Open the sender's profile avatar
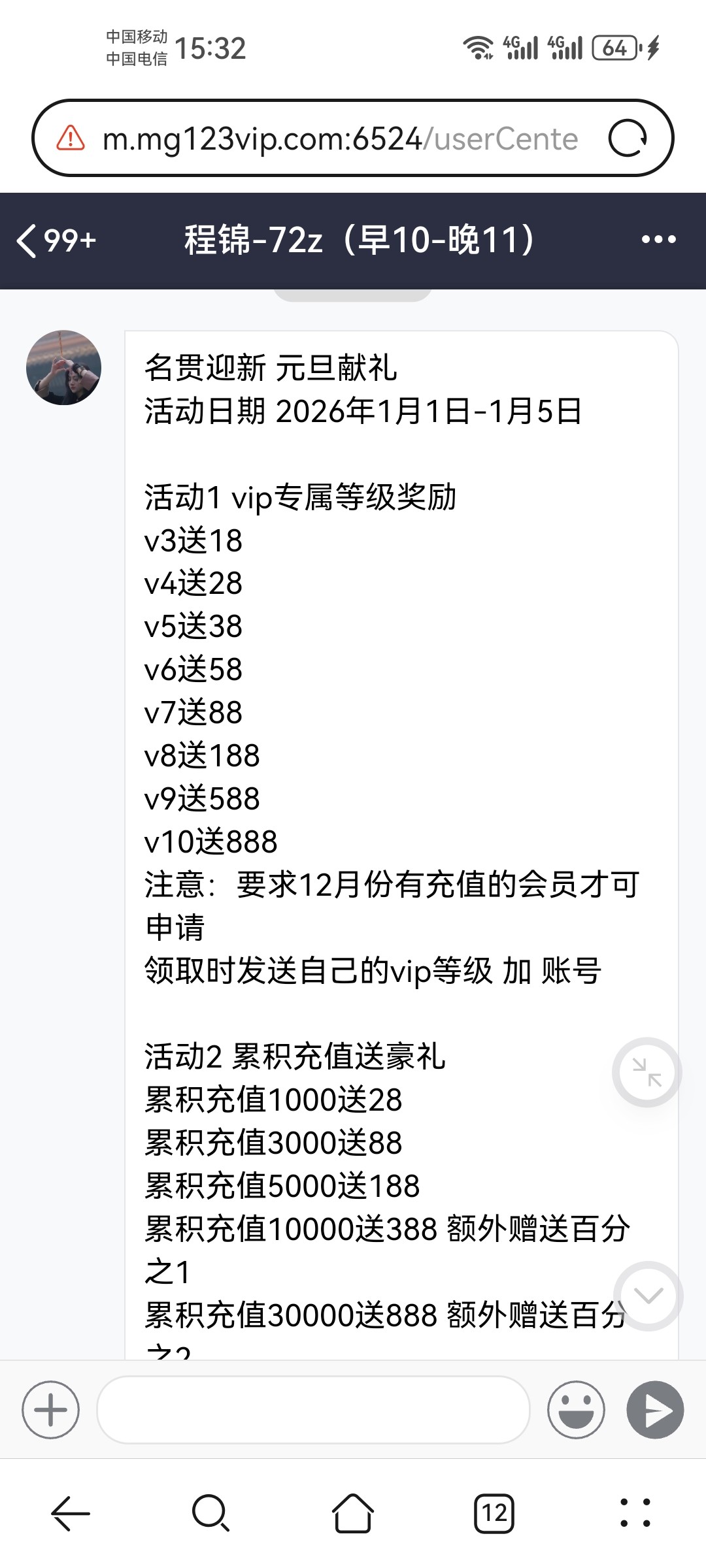The image size is (706, 1568). point(63,367)
